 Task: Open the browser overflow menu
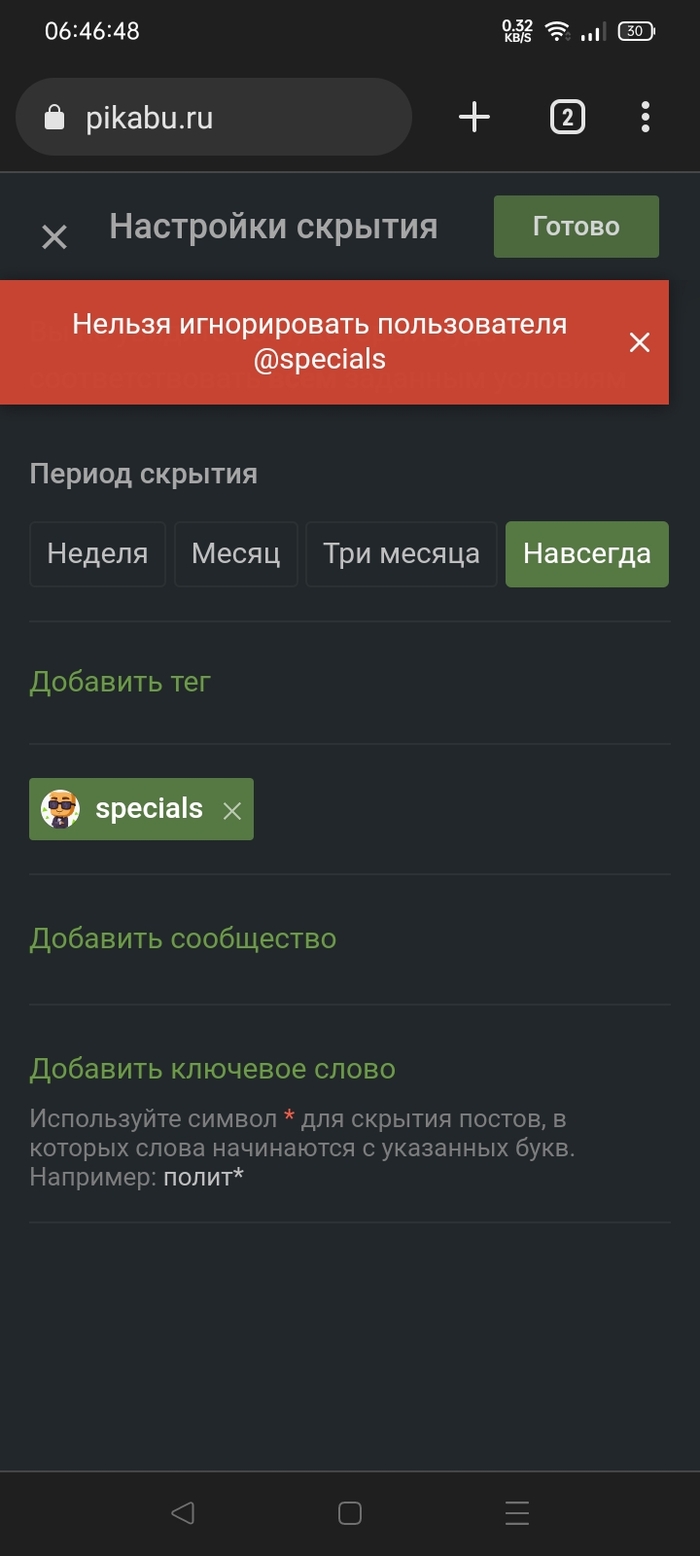(x=645, y=118)
